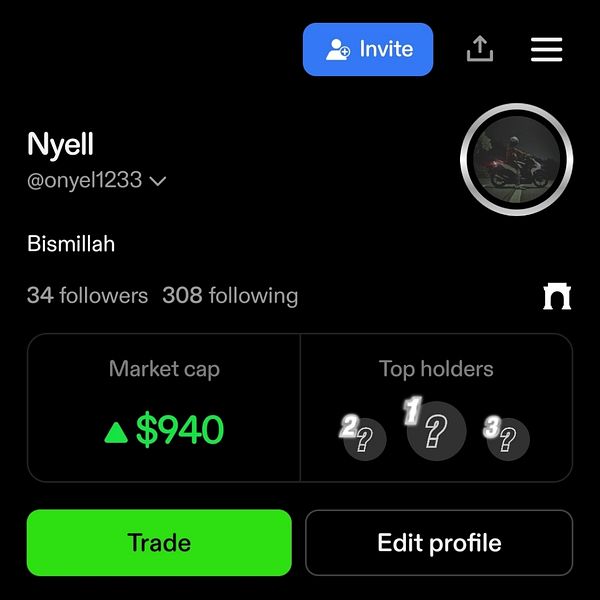Tap the arch icon beside following

[556, 296]
